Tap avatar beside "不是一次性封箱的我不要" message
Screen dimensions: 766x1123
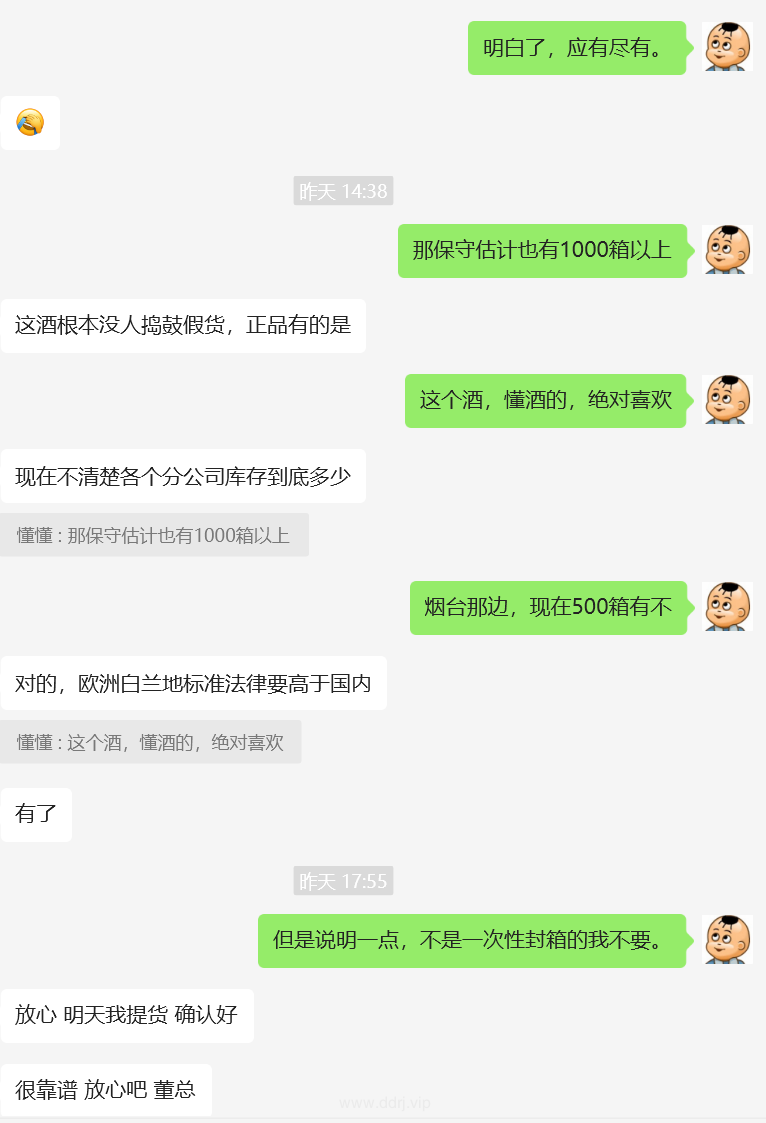728,940
